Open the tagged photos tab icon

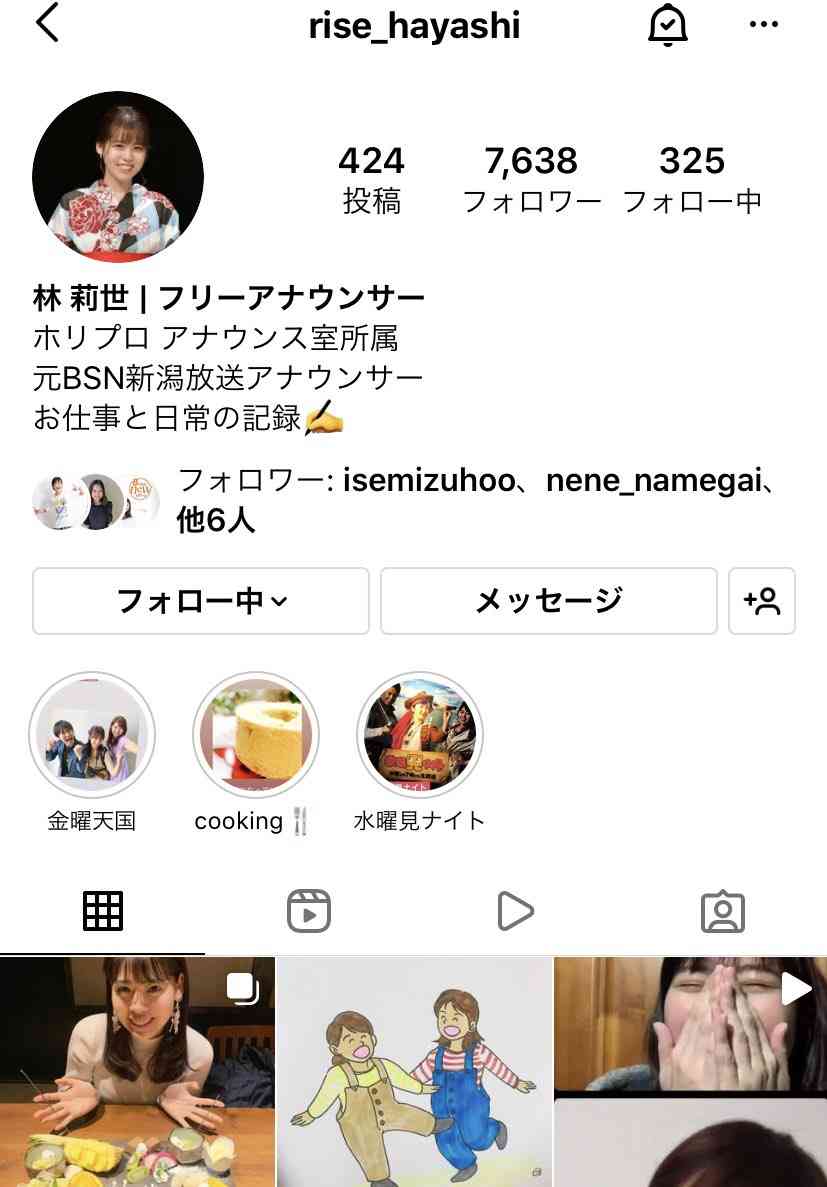(x=723, y=911)
